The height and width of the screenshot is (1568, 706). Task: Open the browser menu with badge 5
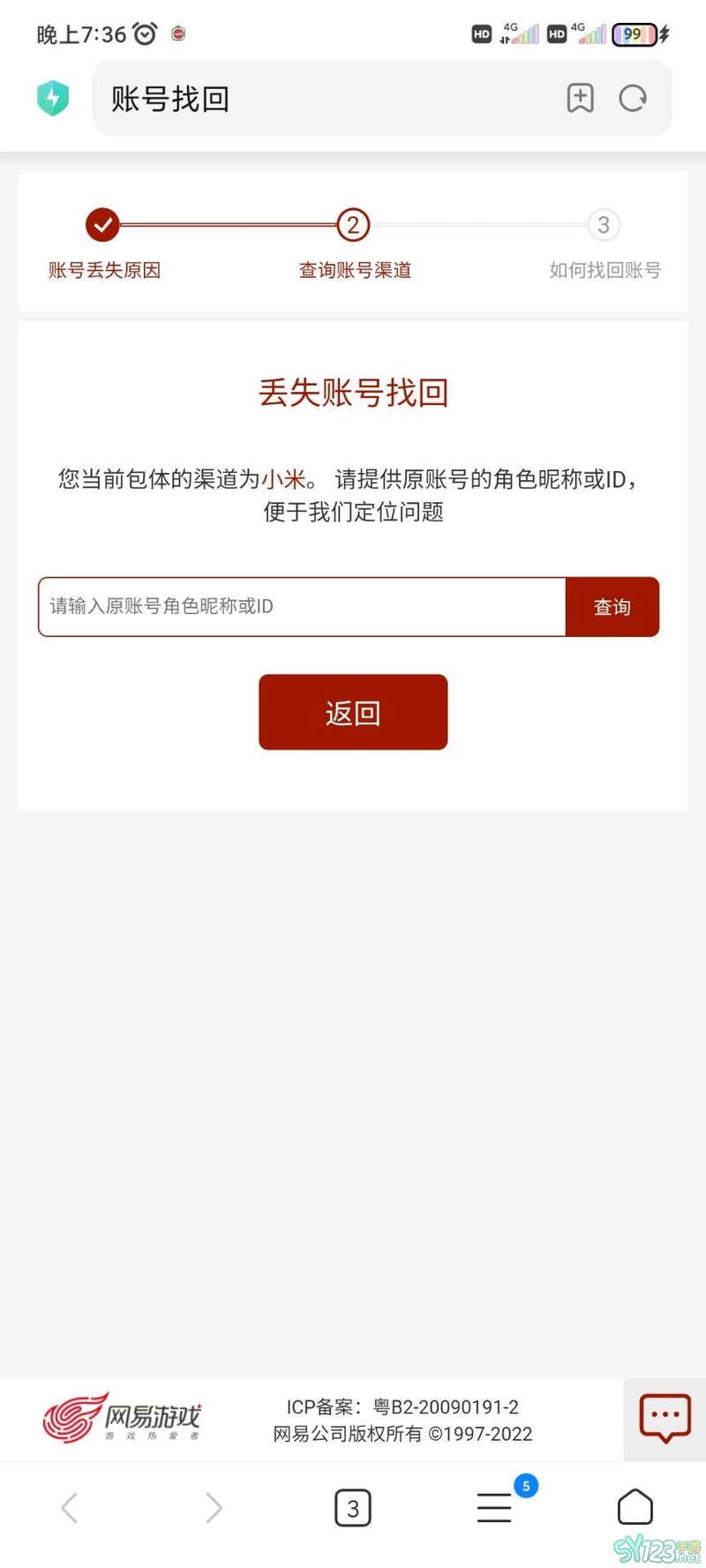(x=496, y=1505)
